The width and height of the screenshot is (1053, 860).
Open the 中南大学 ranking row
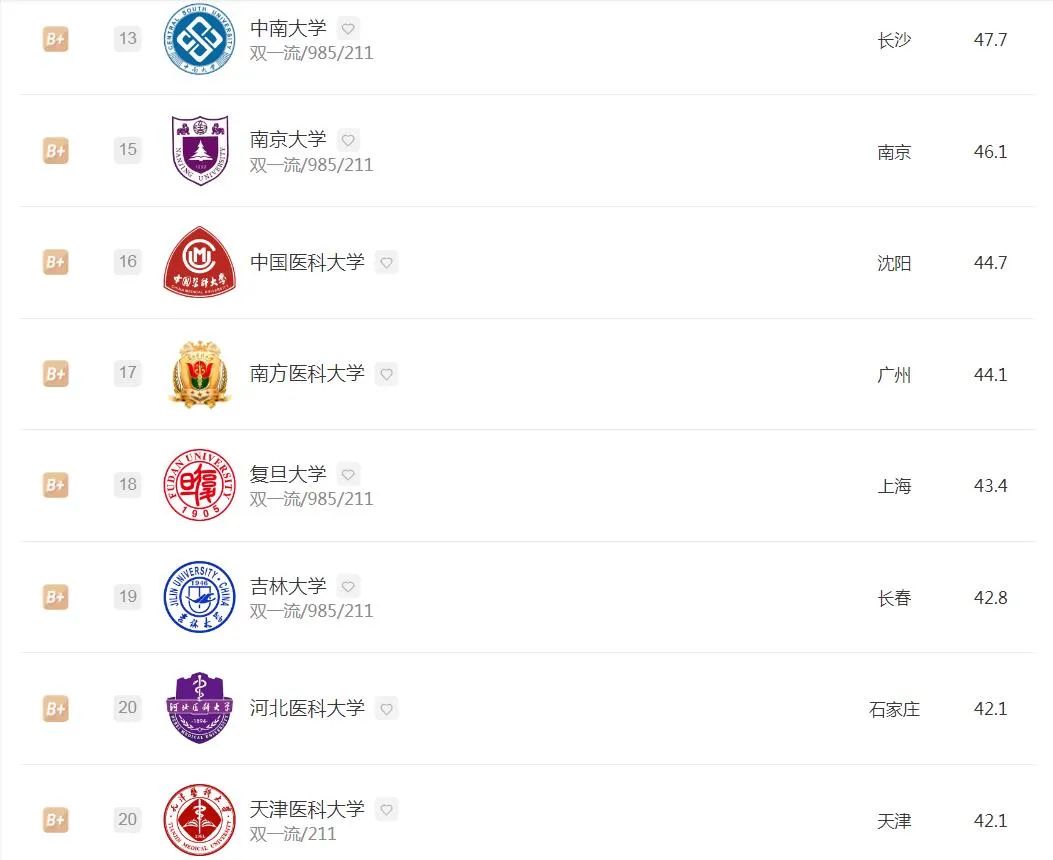pyautogui.click(x=288, y=28)
